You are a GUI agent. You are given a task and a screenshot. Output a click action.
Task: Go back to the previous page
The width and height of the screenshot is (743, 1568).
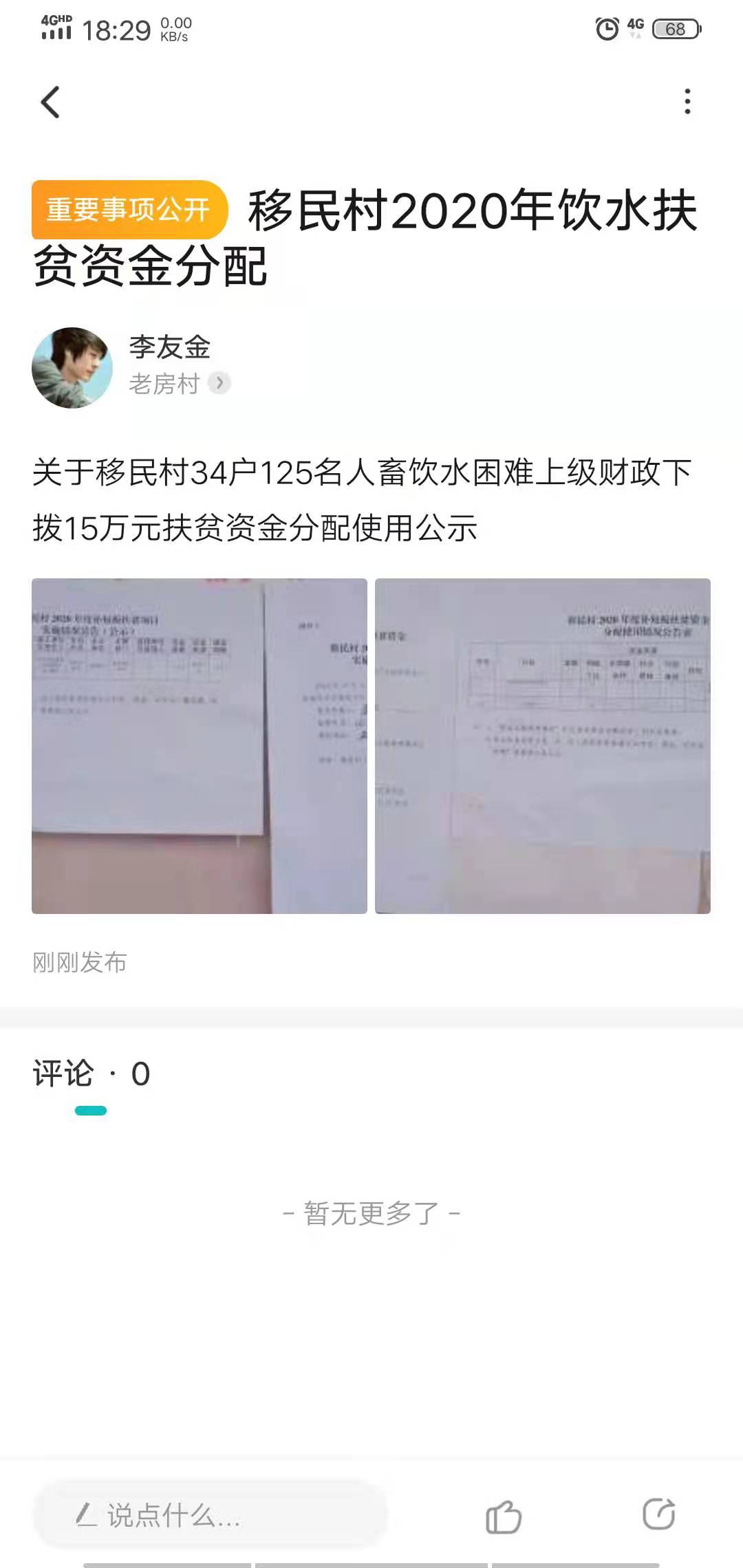pos(51,102)
